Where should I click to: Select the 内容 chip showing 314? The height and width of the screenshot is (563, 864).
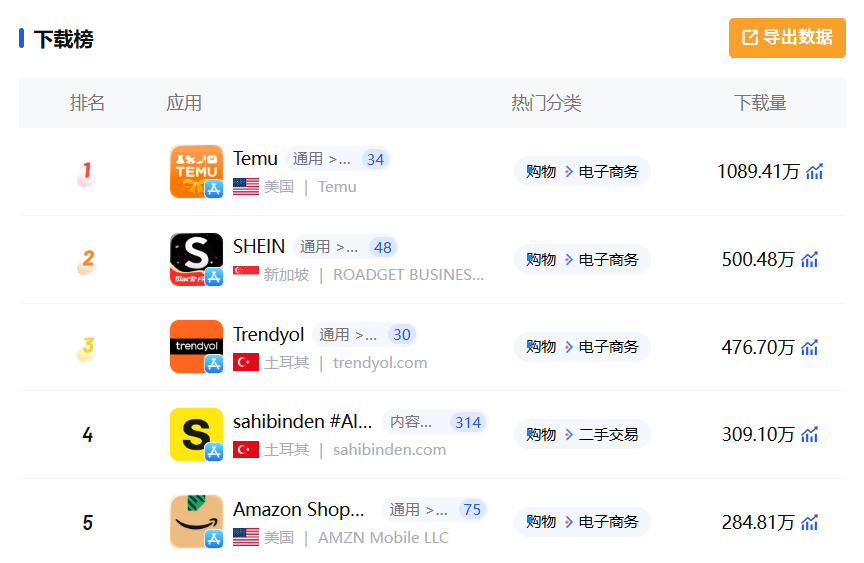tap(435, 422)
